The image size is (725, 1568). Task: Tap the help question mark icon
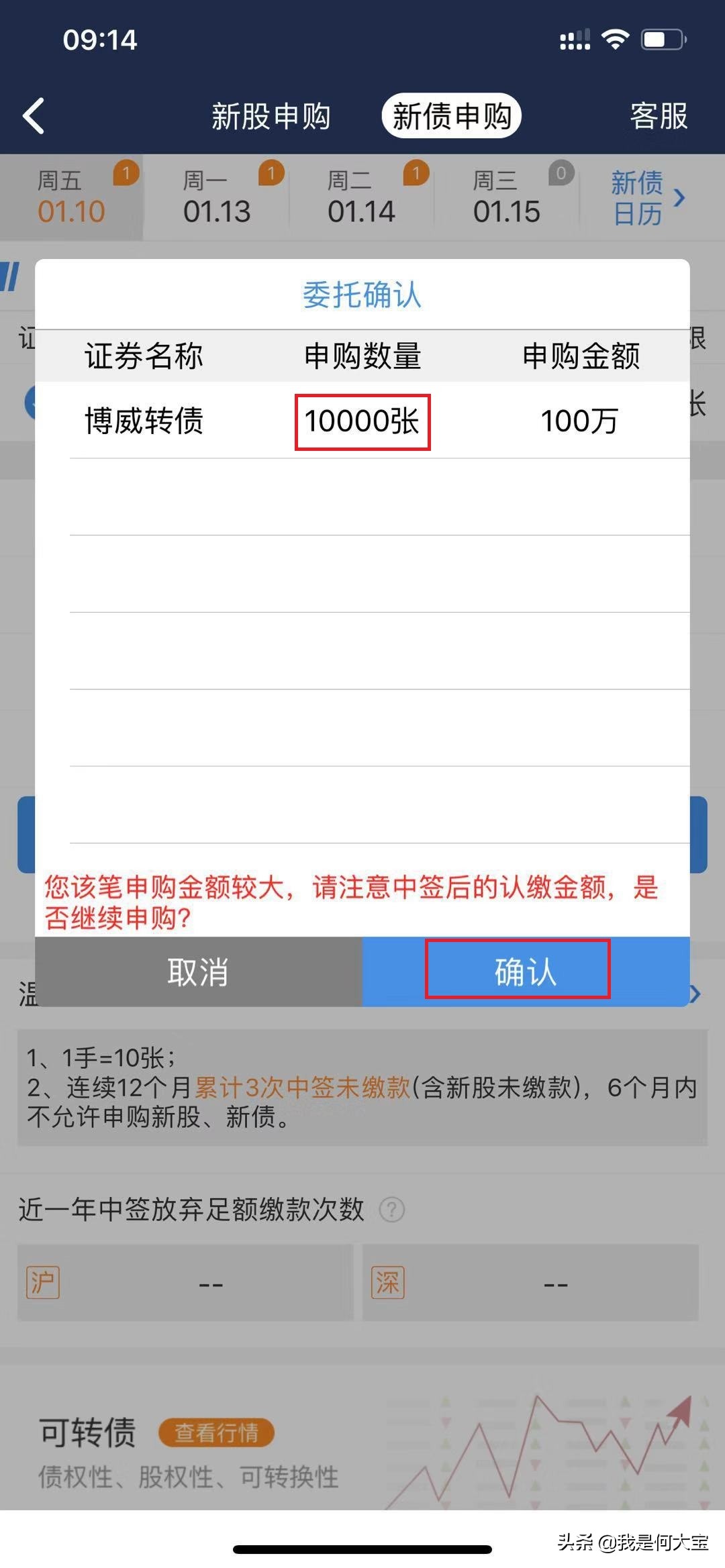pos(391,1211)
